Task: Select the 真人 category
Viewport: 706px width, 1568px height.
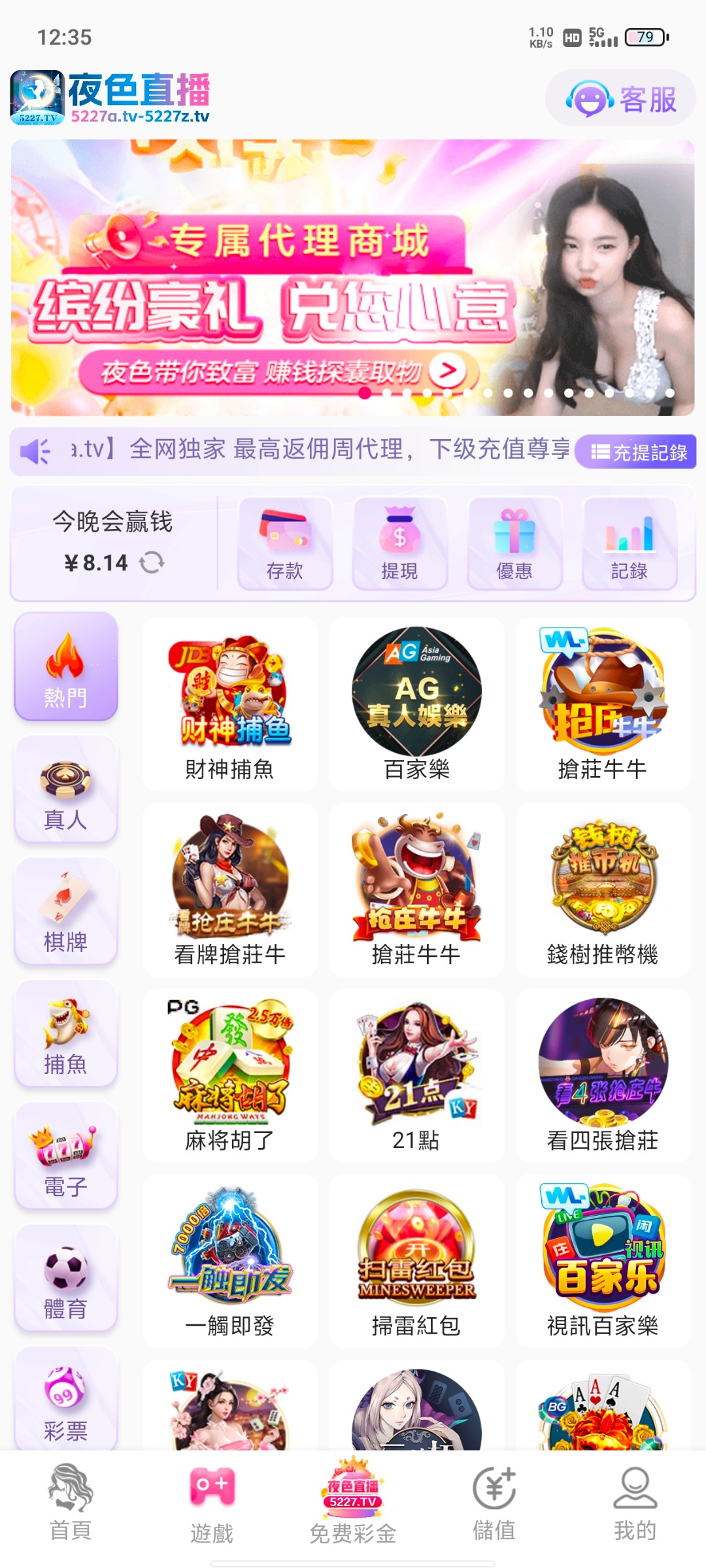Action: point(65,789)
